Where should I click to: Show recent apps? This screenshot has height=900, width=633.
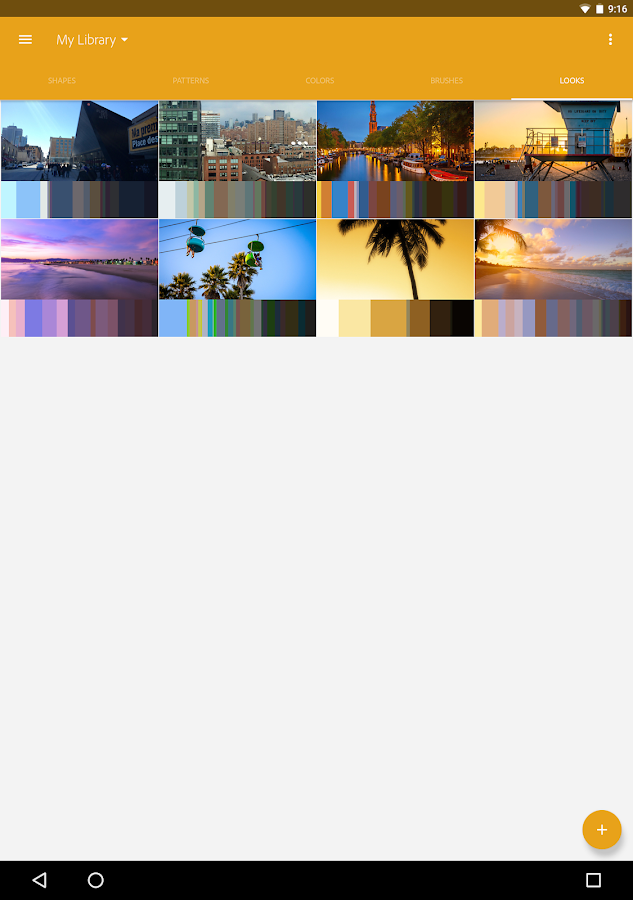click(593, 880)
